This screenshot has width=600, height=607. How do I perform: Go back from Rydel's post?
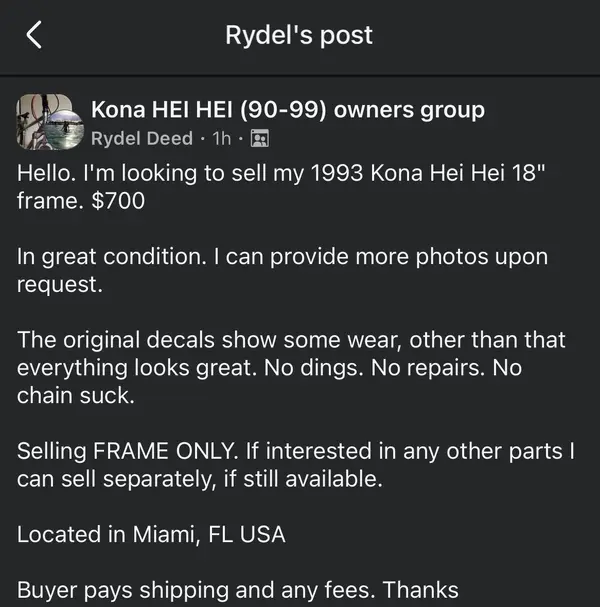34,36
